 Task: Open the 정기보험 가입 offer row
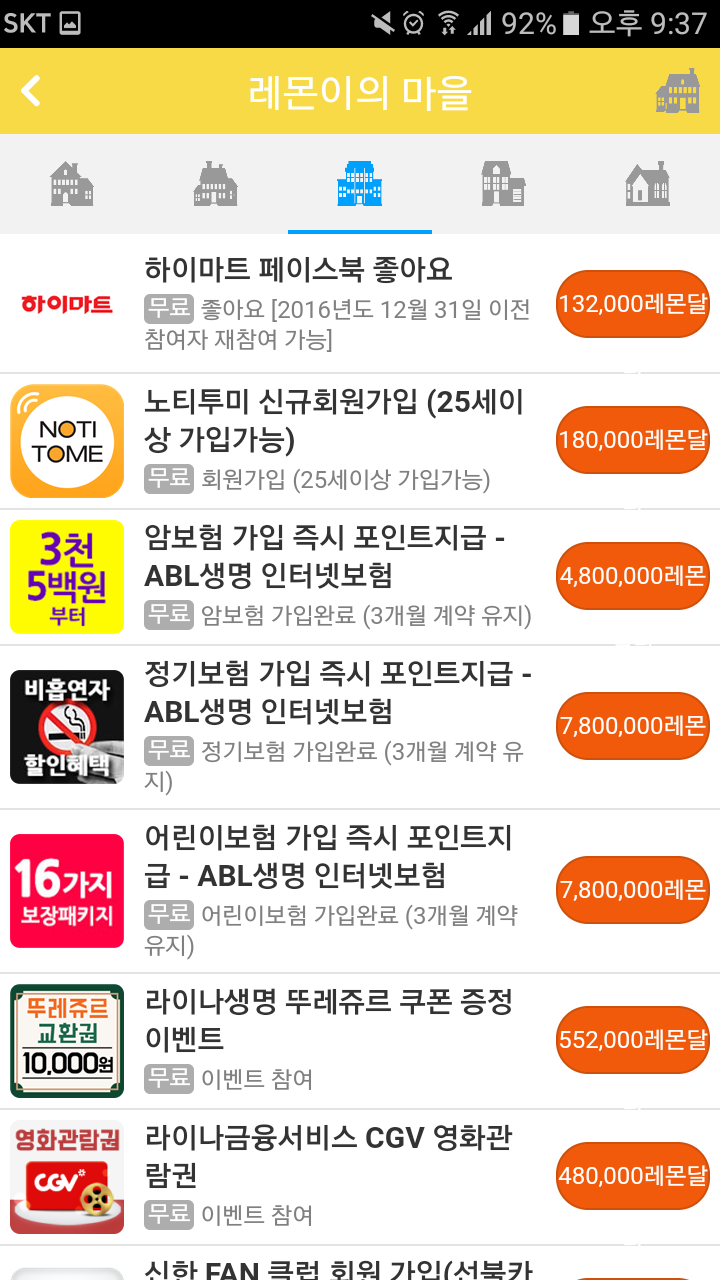pyautogui.click(x=360, y=727)
